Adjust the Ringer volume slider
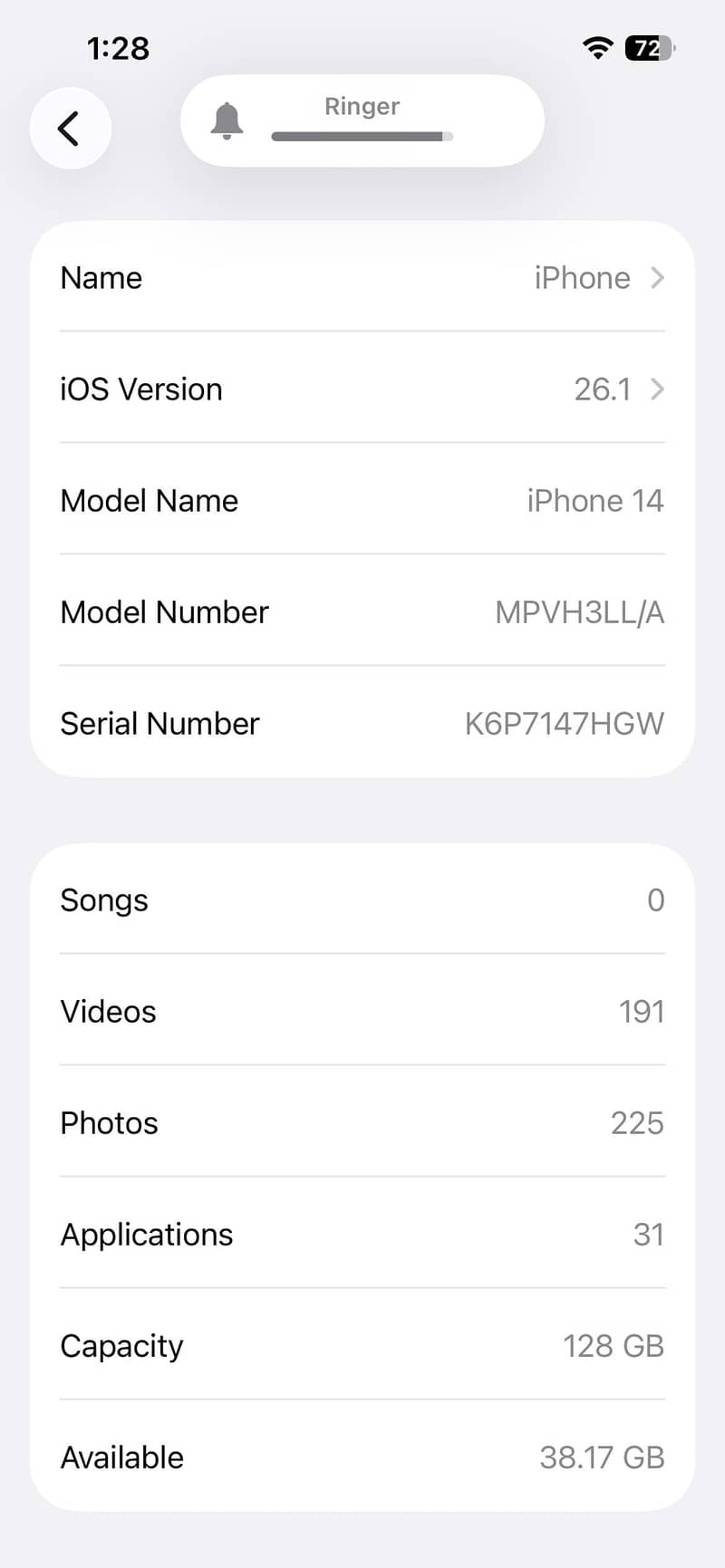The image size is (725, 1568). pos(362,137)
